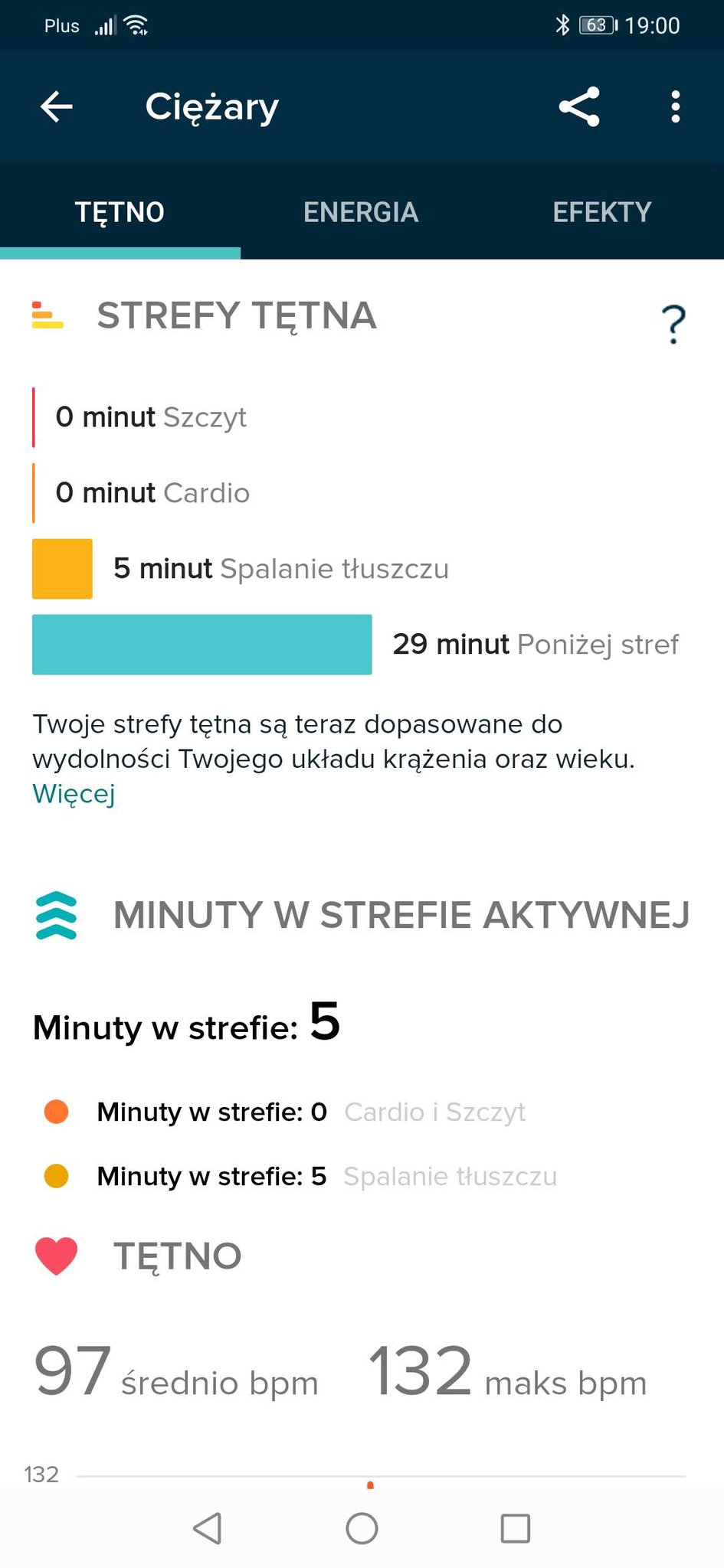Open the three-dot overflow menu

click(x=675, y=106)
